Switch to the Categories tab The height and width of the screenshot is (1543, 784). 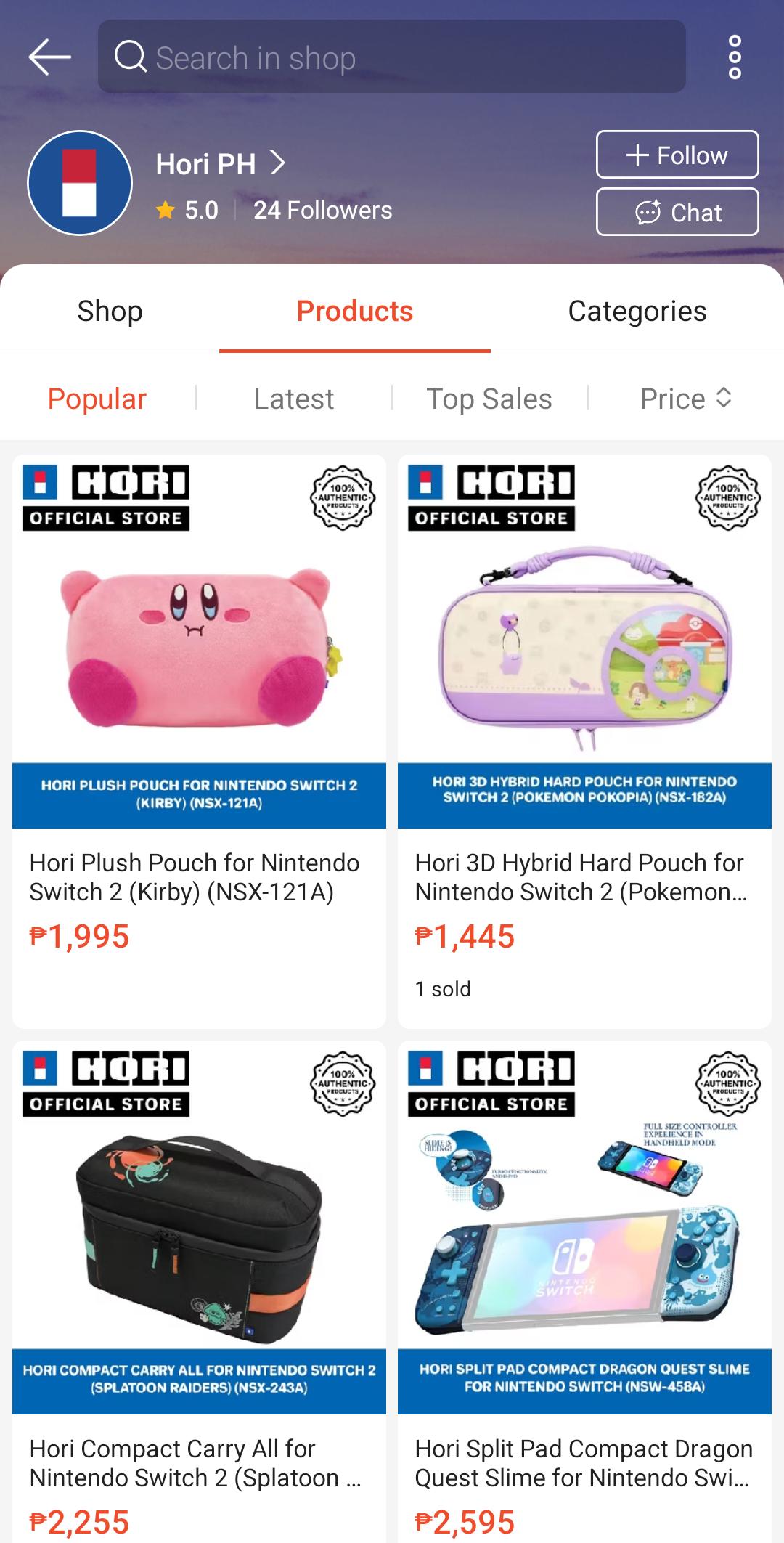pos(637,311)
